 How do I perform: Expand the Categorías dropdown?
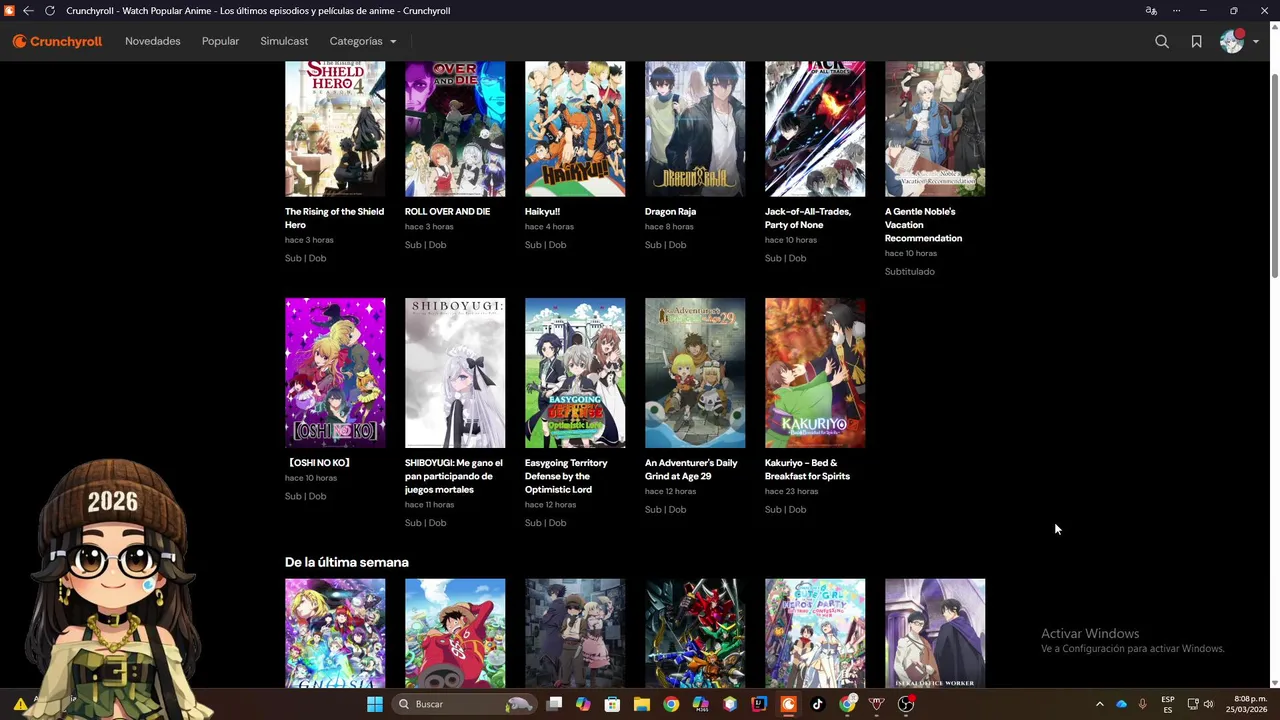click(363, 41)
